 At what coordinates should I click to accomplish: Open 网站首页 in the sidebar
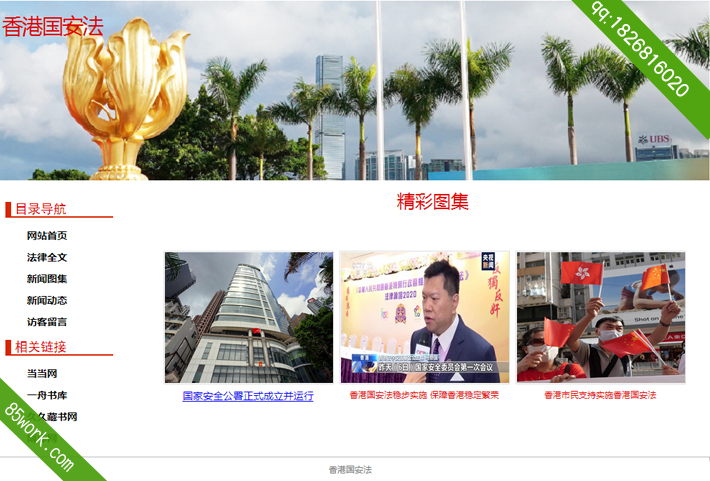(x=47, y=236)
